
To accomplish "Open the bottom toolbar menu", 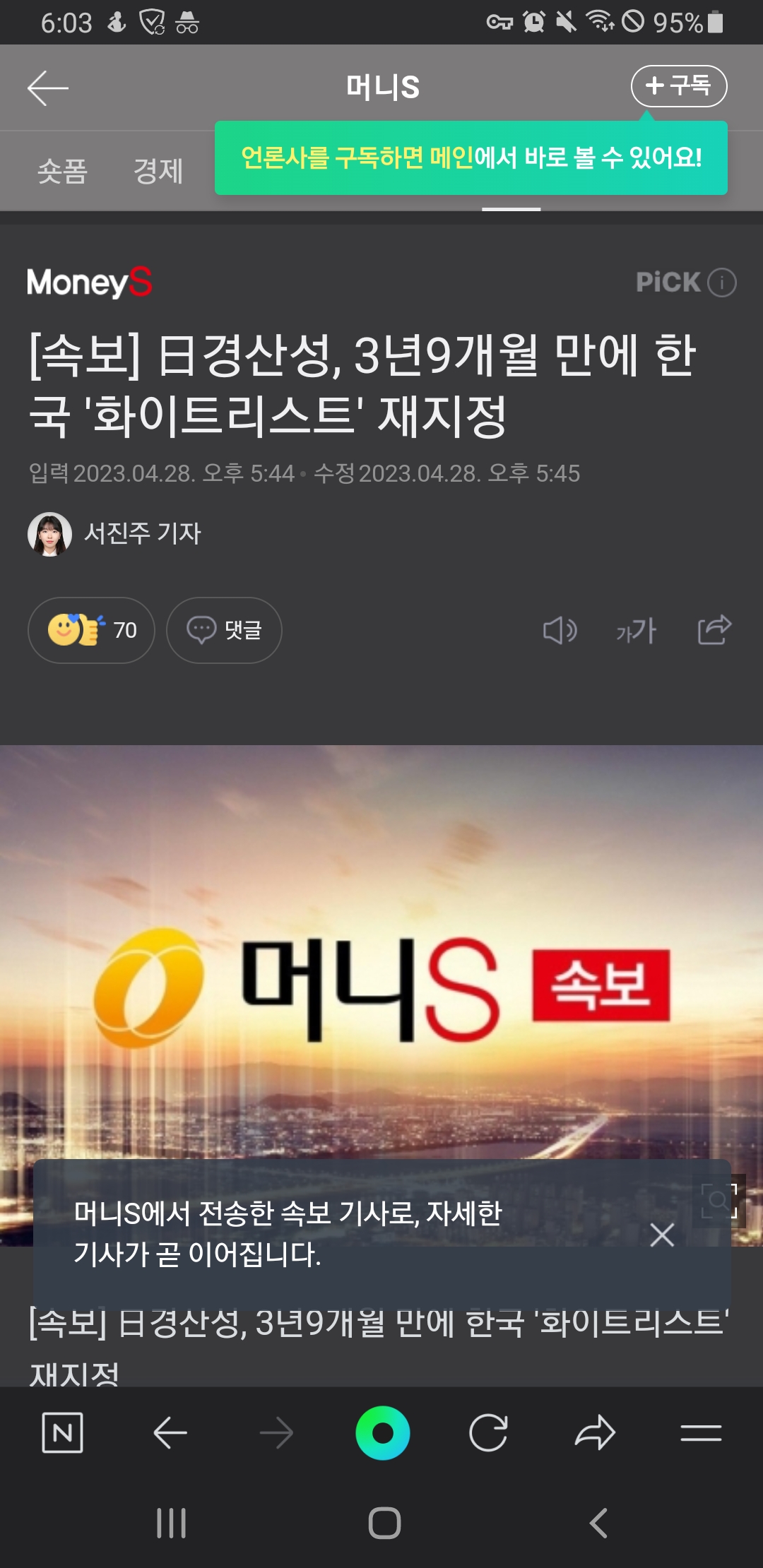I will coord(700,1433).
